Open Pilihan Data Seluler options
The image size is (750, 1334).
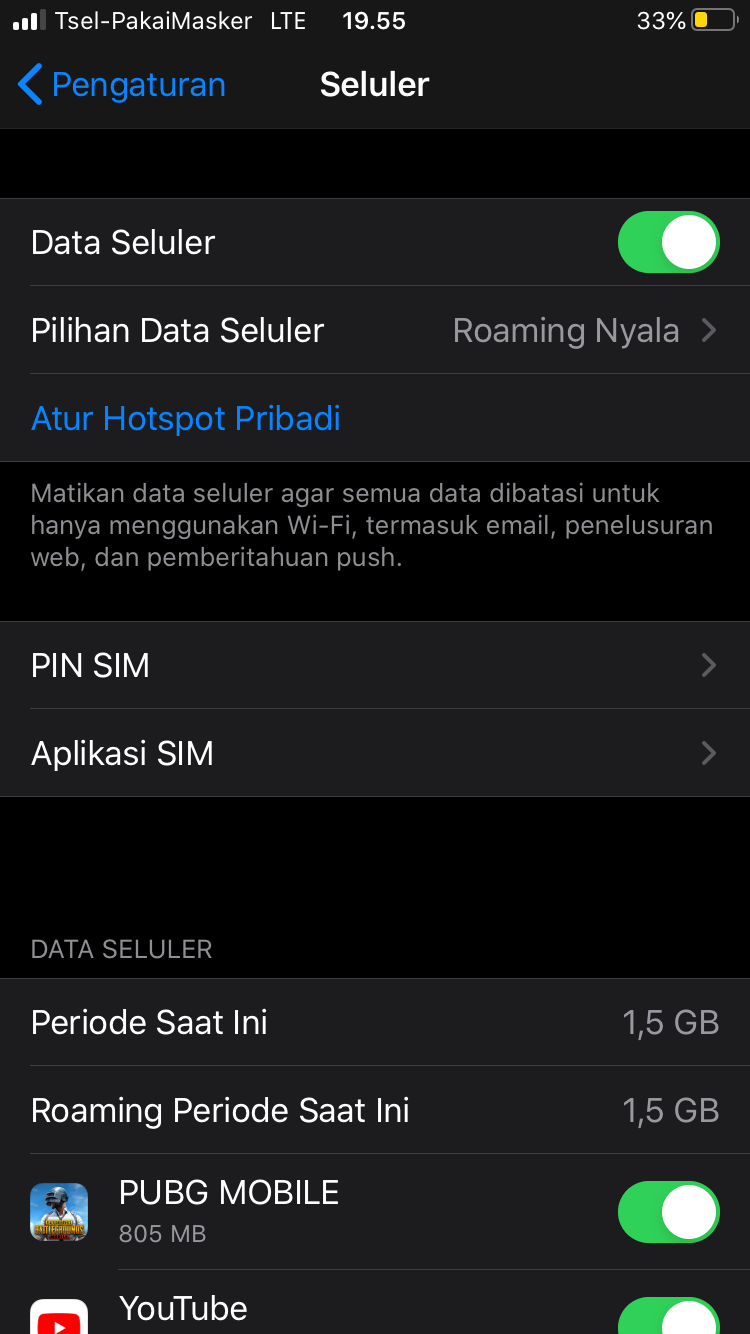(375, 330)
